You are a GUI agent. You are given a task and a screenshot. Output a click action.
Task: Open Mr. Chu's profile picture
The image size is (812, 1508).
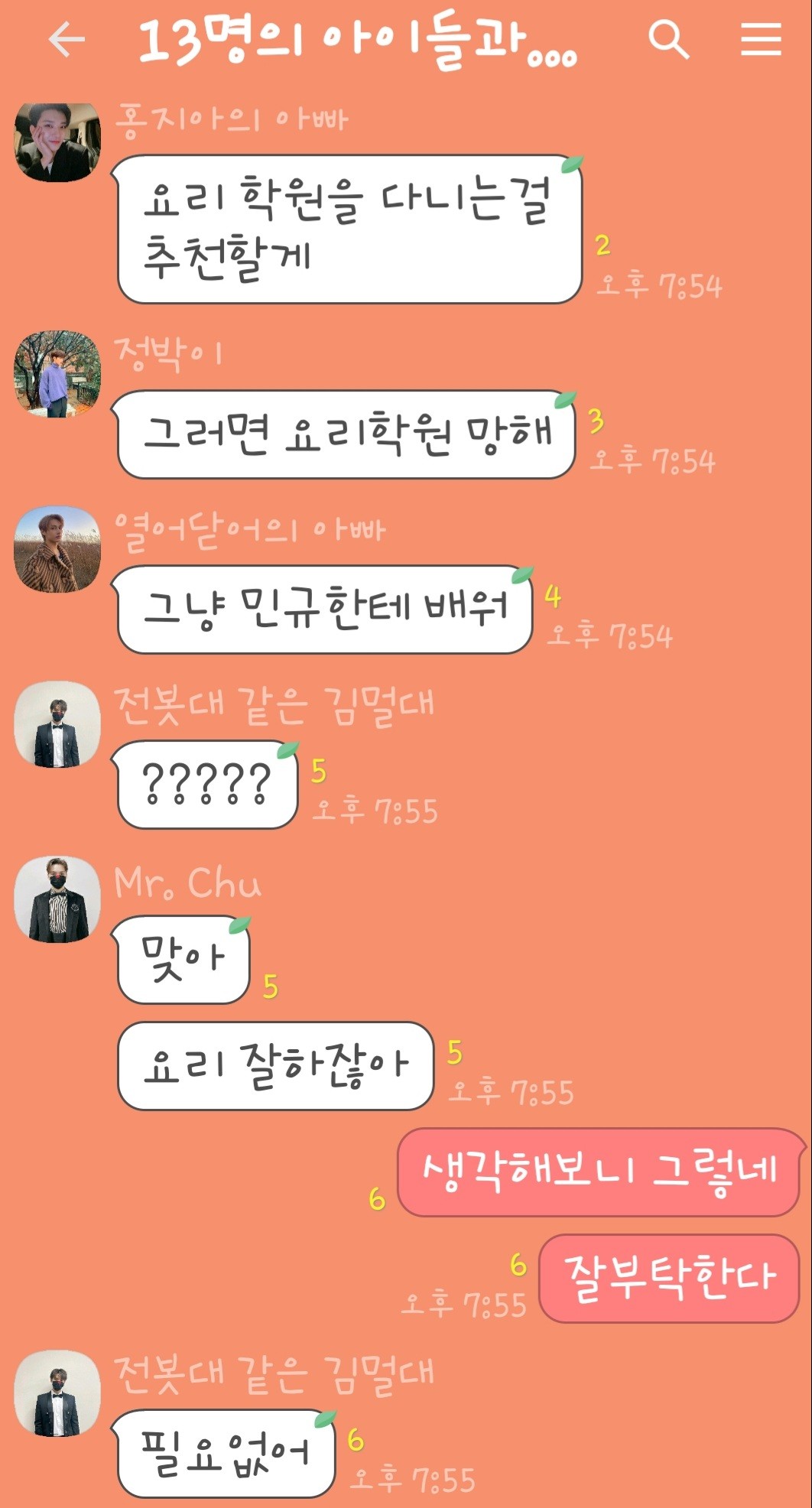tap(57, 899)
